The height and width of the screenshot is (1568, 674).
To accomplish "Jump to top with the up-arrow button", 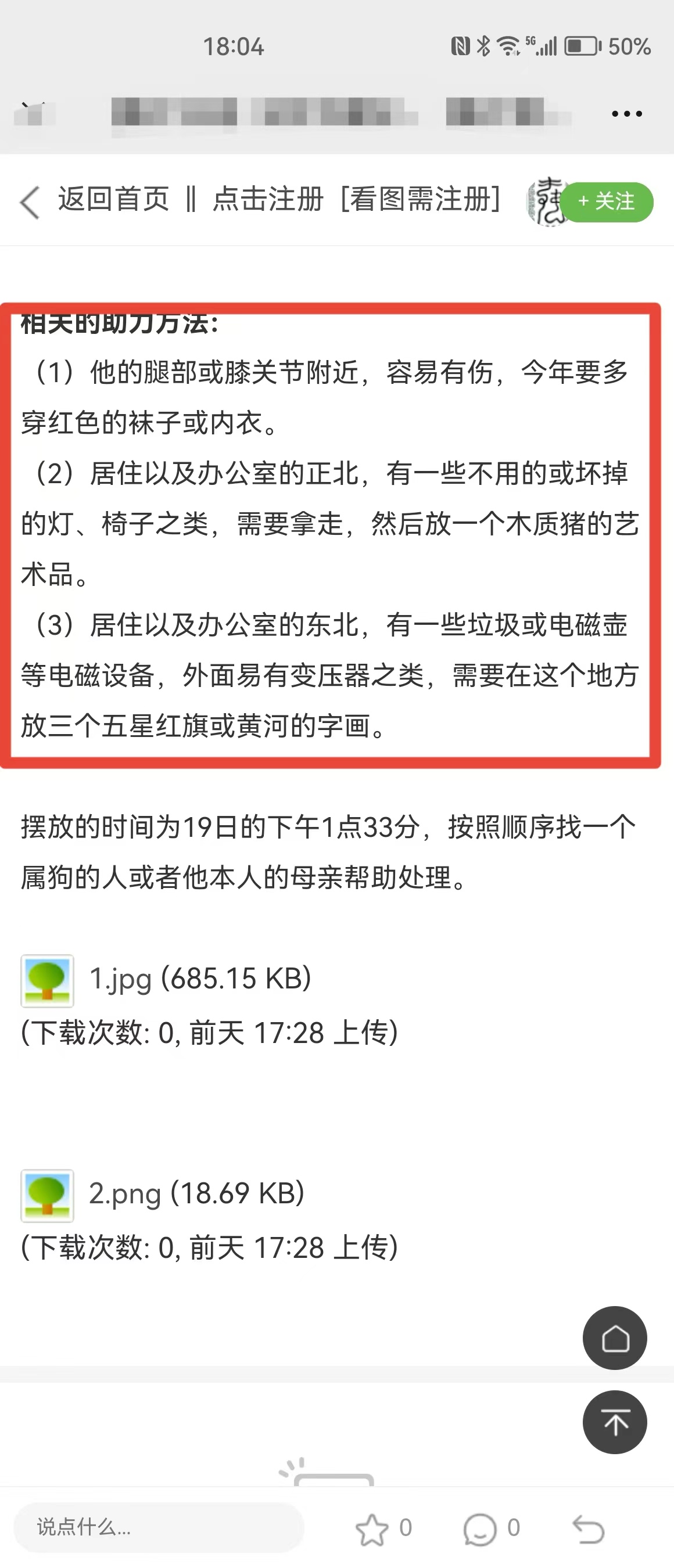I will (x=614, y=1422).
